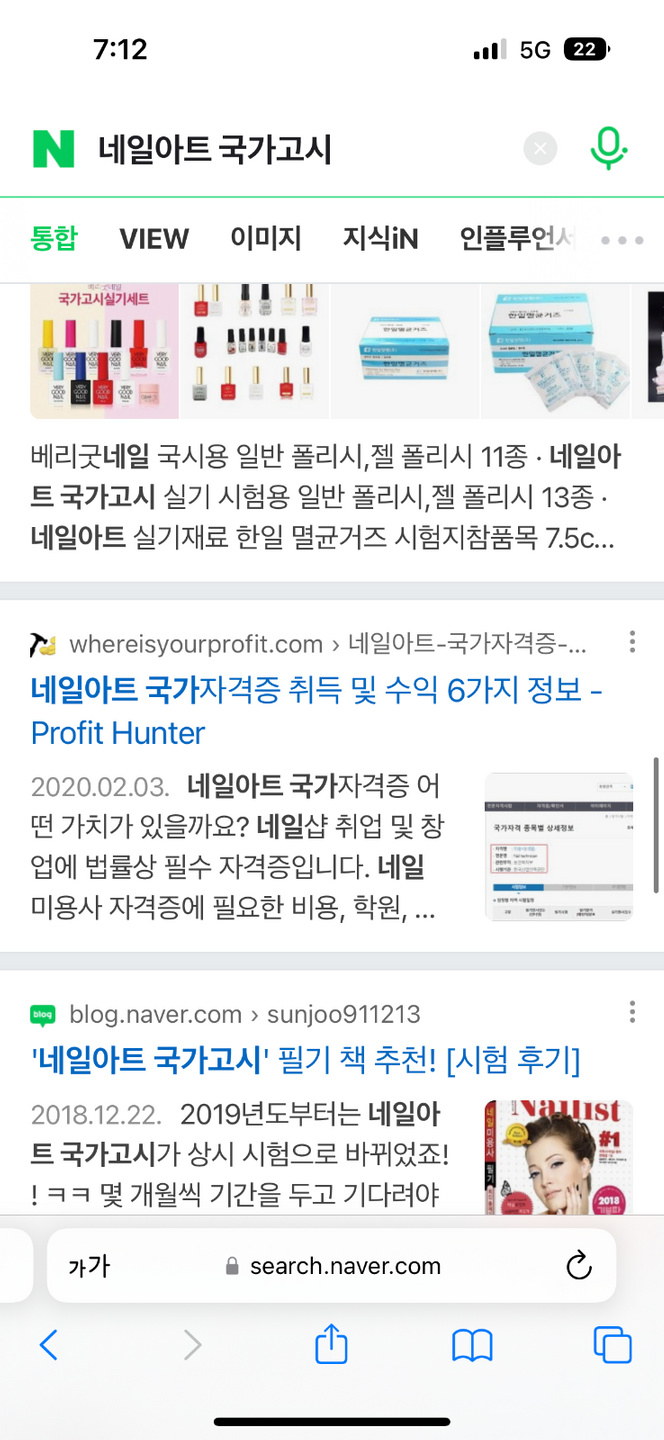The image size is (664, 1440).
Task: Start voice search with the microphone
Action: tap(608, 150)
